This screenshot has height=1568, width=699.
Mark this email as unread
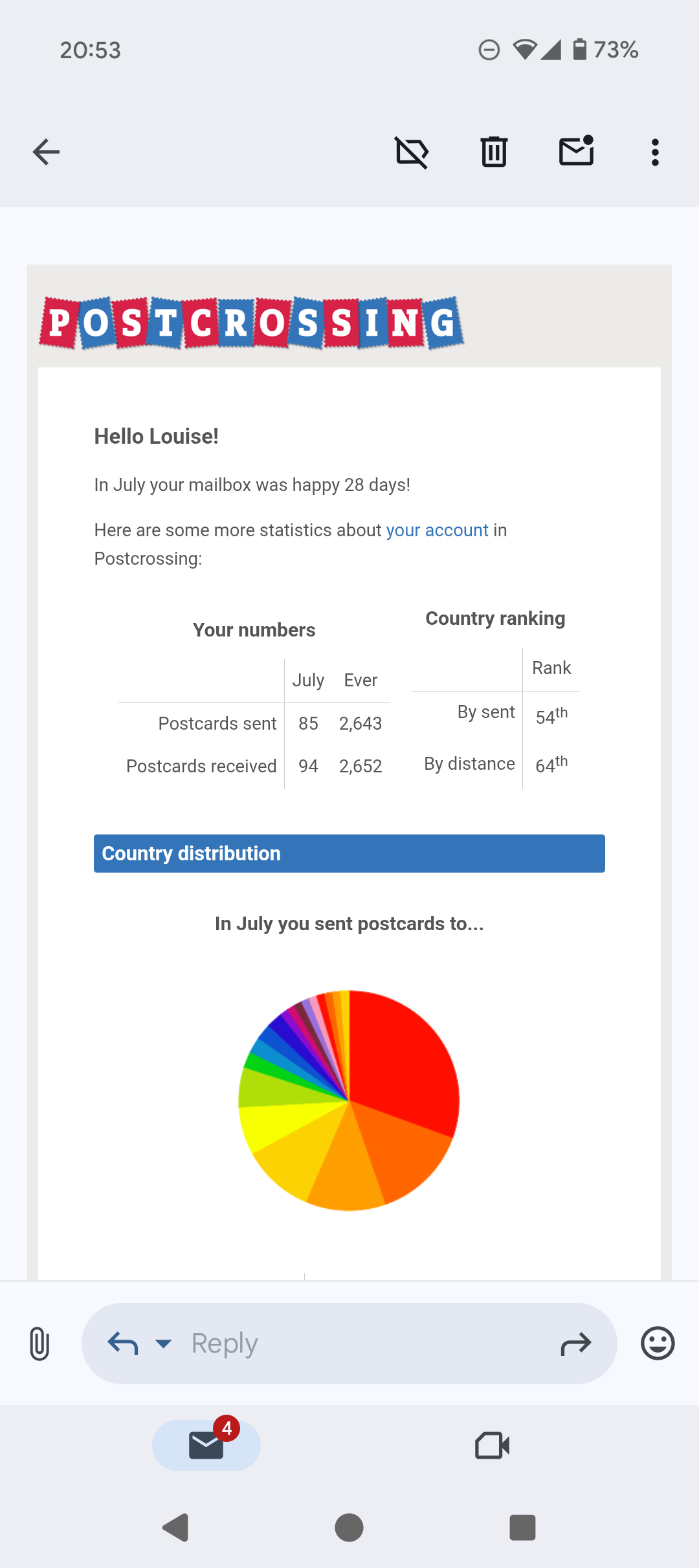(576, 151)
